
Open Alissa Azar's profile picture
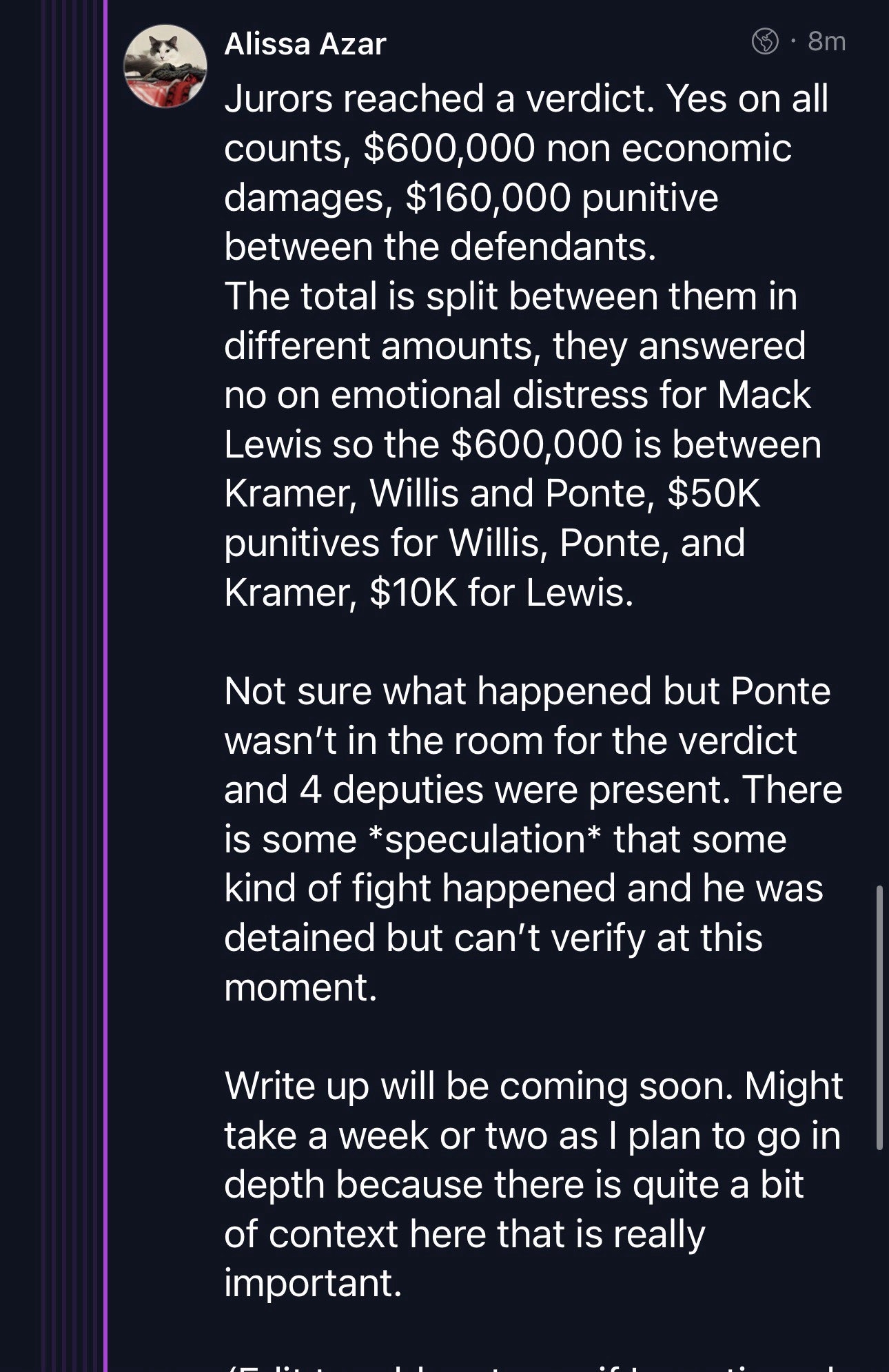165,67
